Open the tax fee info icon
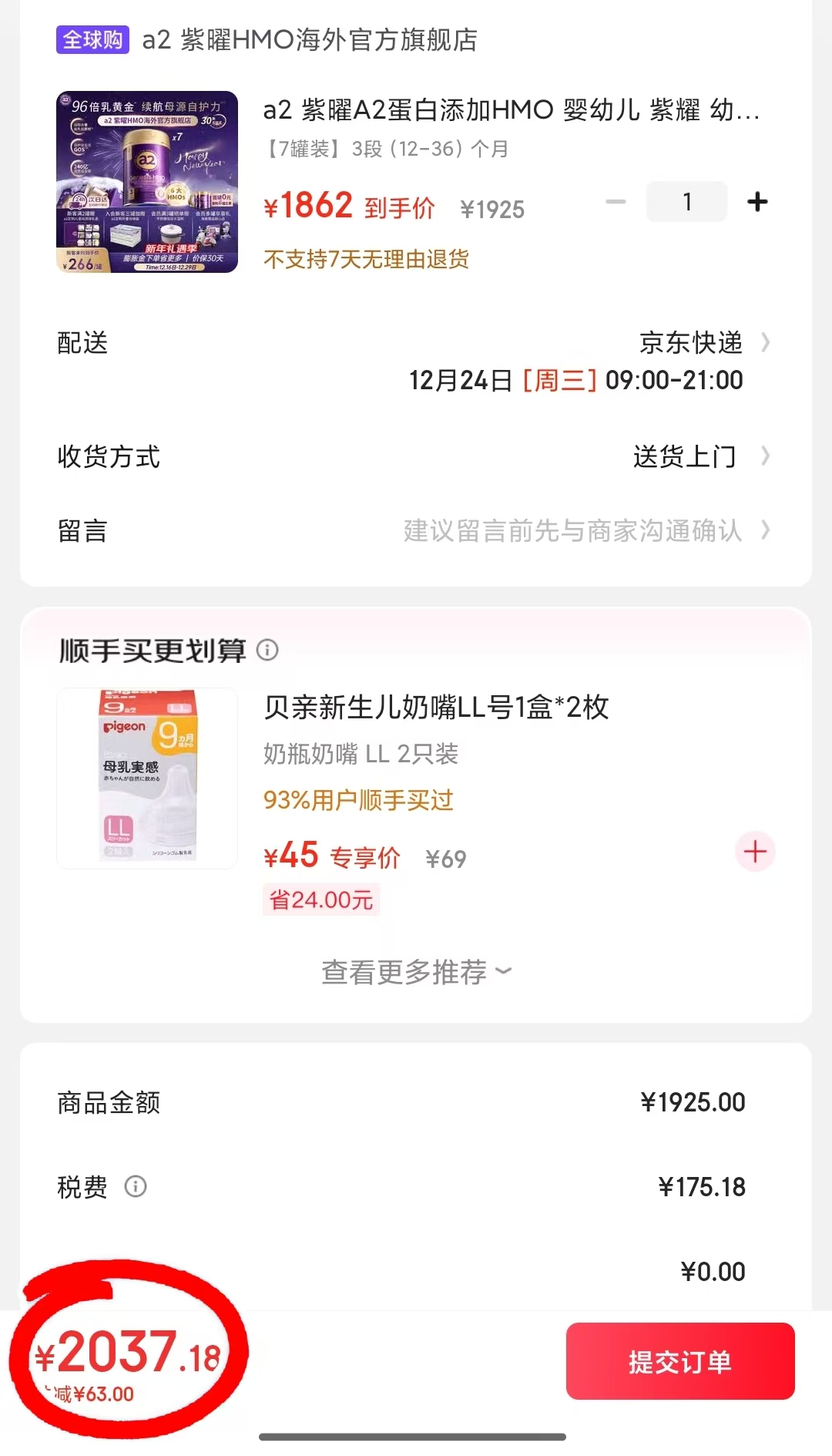 [x=137, y=1187]
